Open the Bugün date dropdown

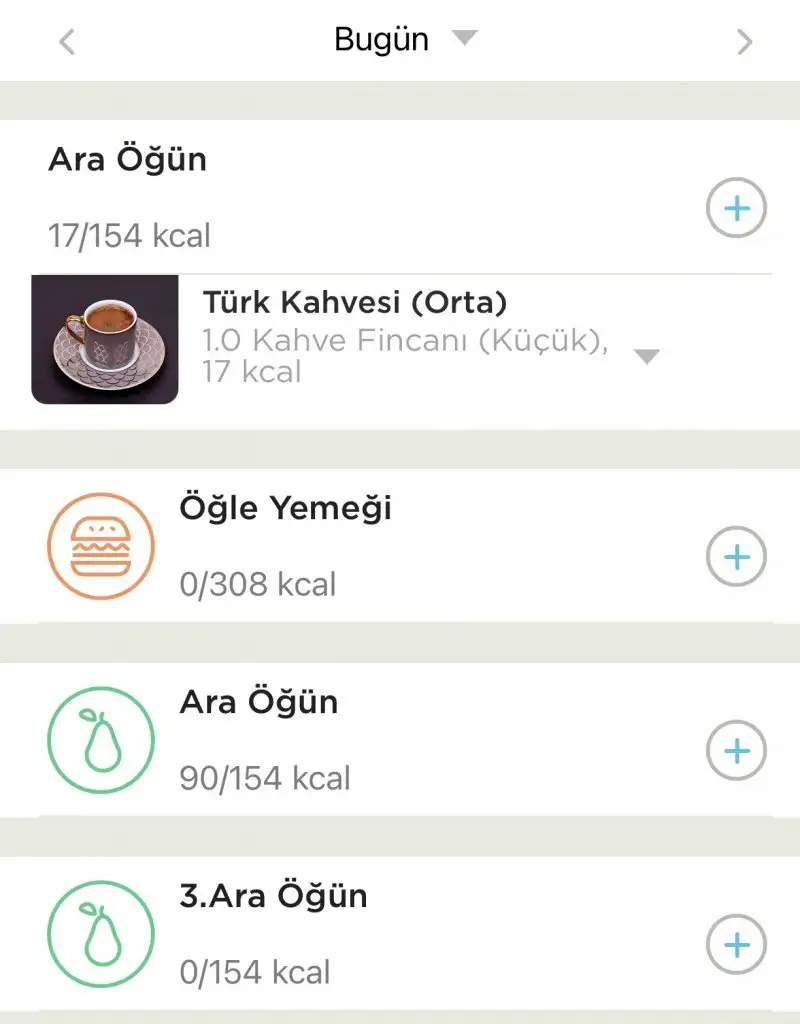pyautogui.click(x=400, y=40)
